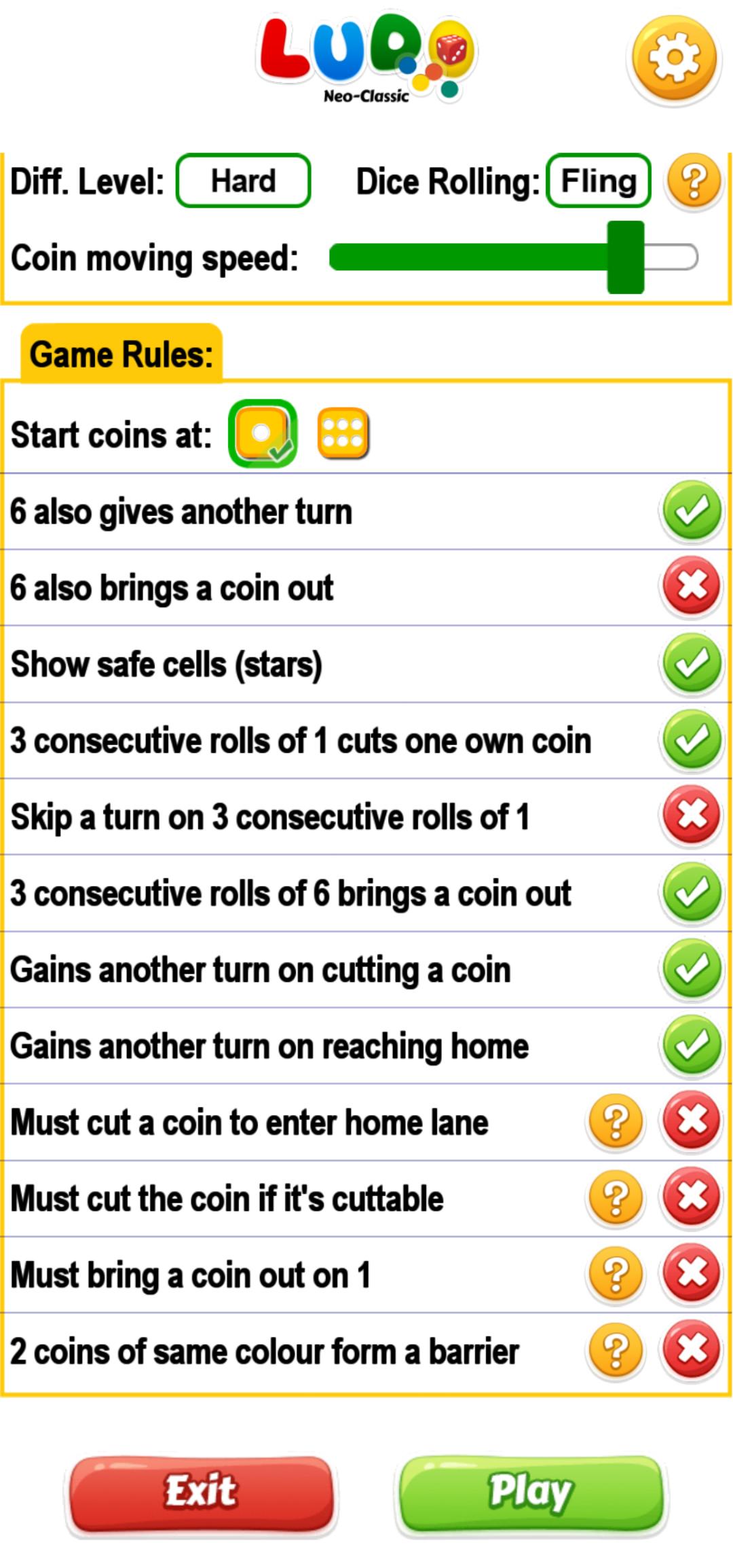Change the Hard difficulty level
Image resolution: width=733 pixels, height=1568 pixels.
tap(243, 181)
